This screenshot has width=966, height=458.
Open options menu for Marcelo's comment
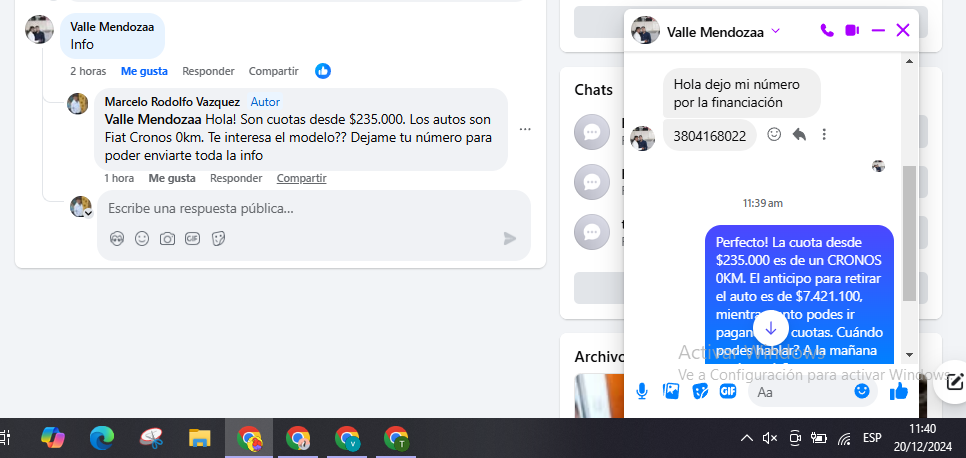(525, 129)
